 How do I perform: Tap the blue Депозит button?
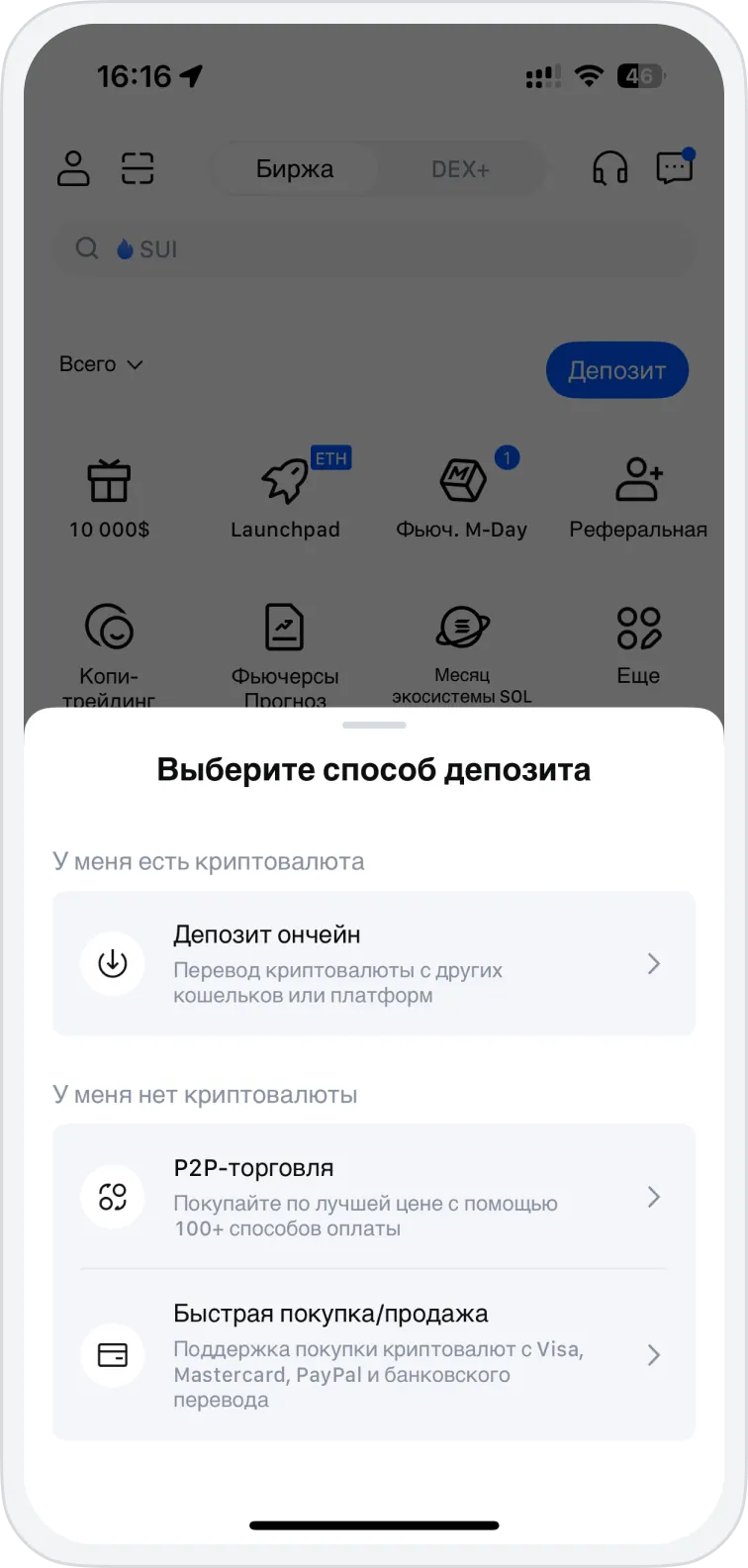616,371
